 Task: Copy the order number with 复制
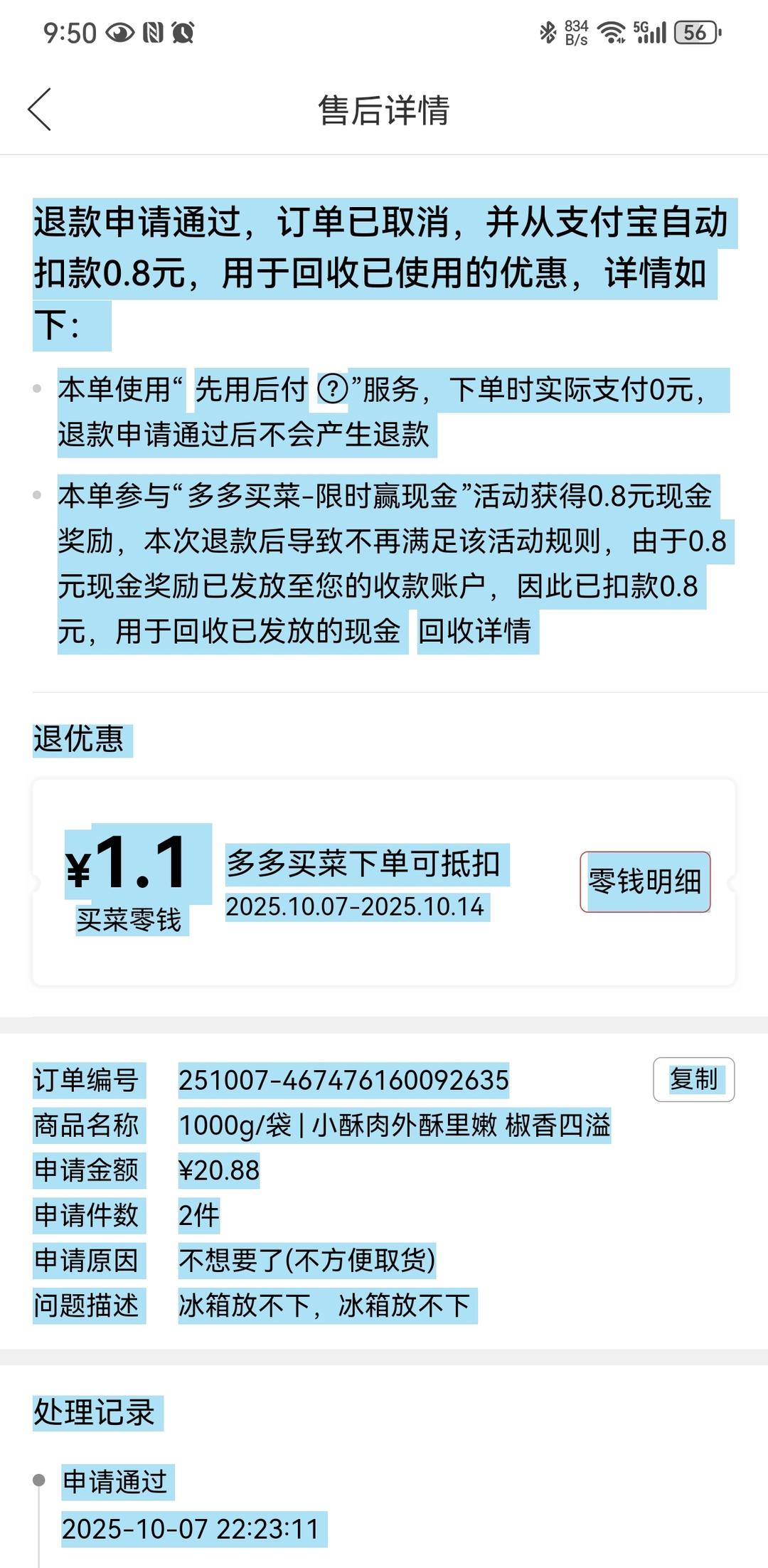(x=693, y=1079)
